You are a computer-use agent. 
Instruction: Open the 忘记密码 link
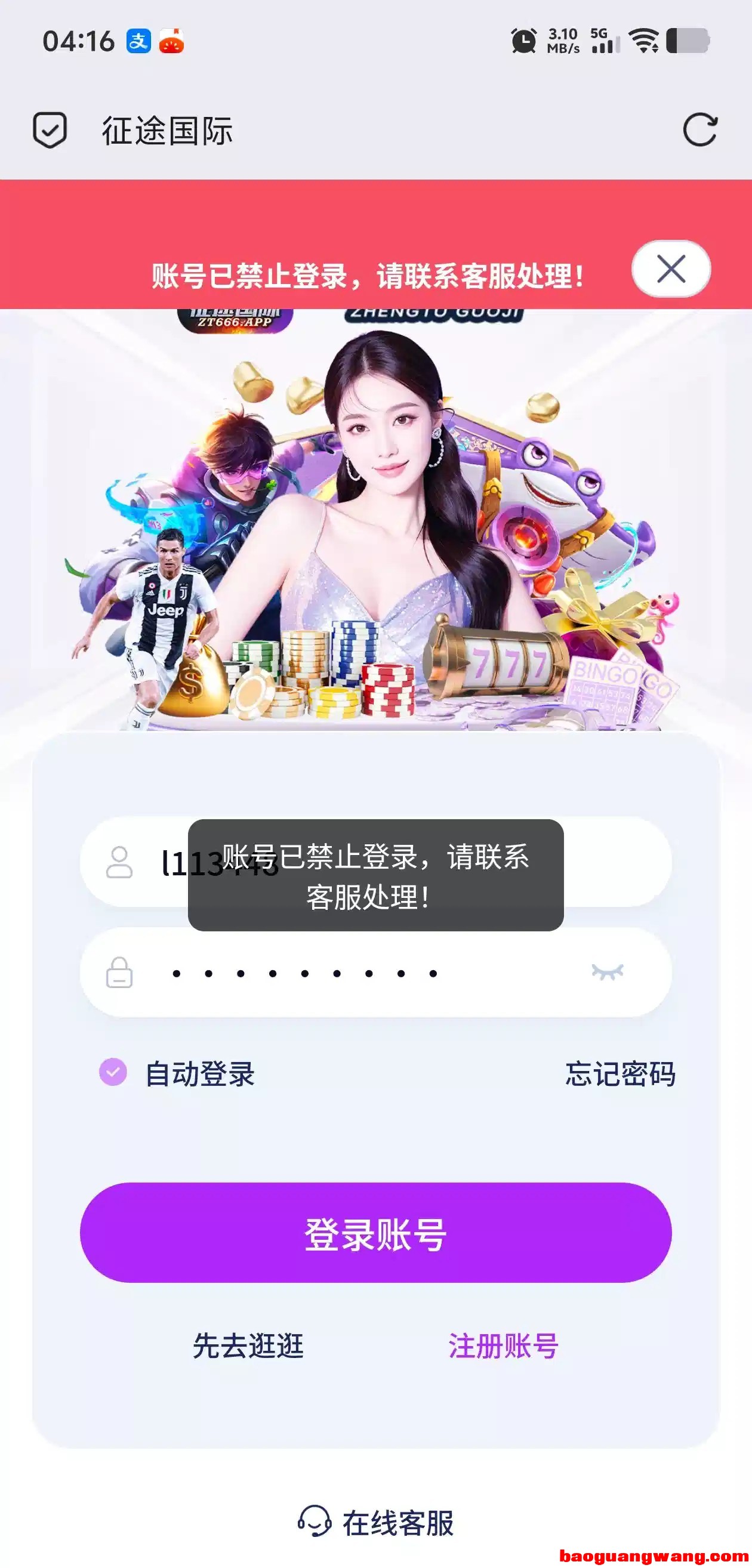click(x=620, y=1073)
